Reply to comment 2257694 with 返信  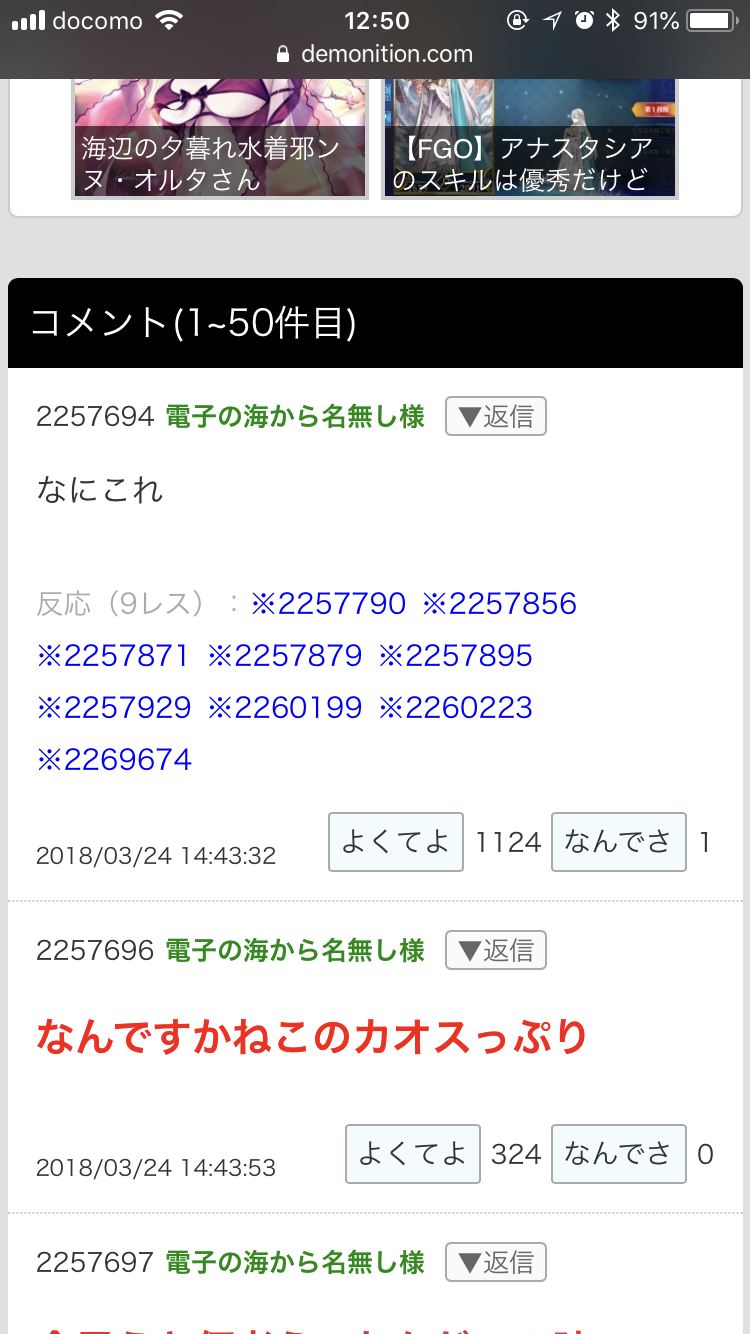[496, 417]
